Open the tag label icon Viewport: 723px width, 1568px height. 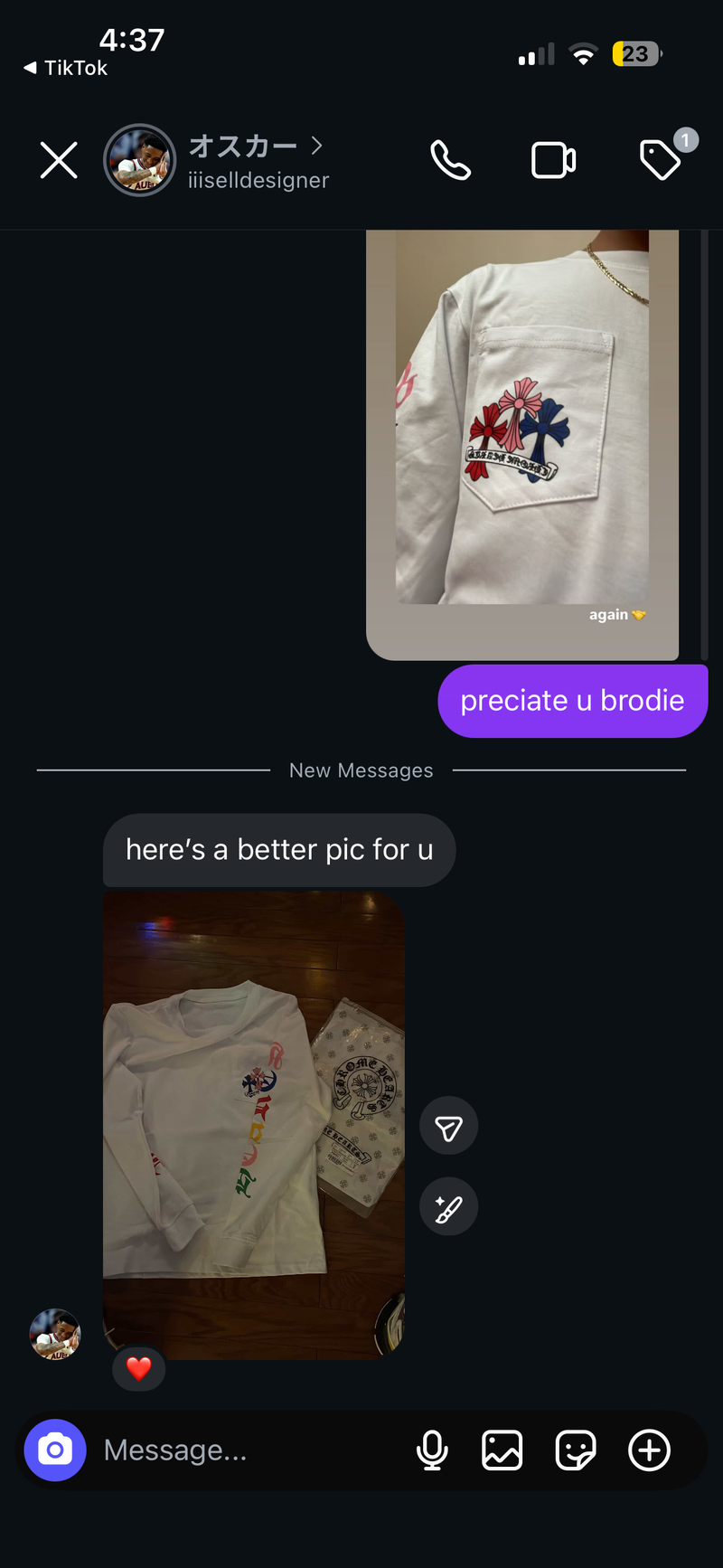(x=661, y=160)
